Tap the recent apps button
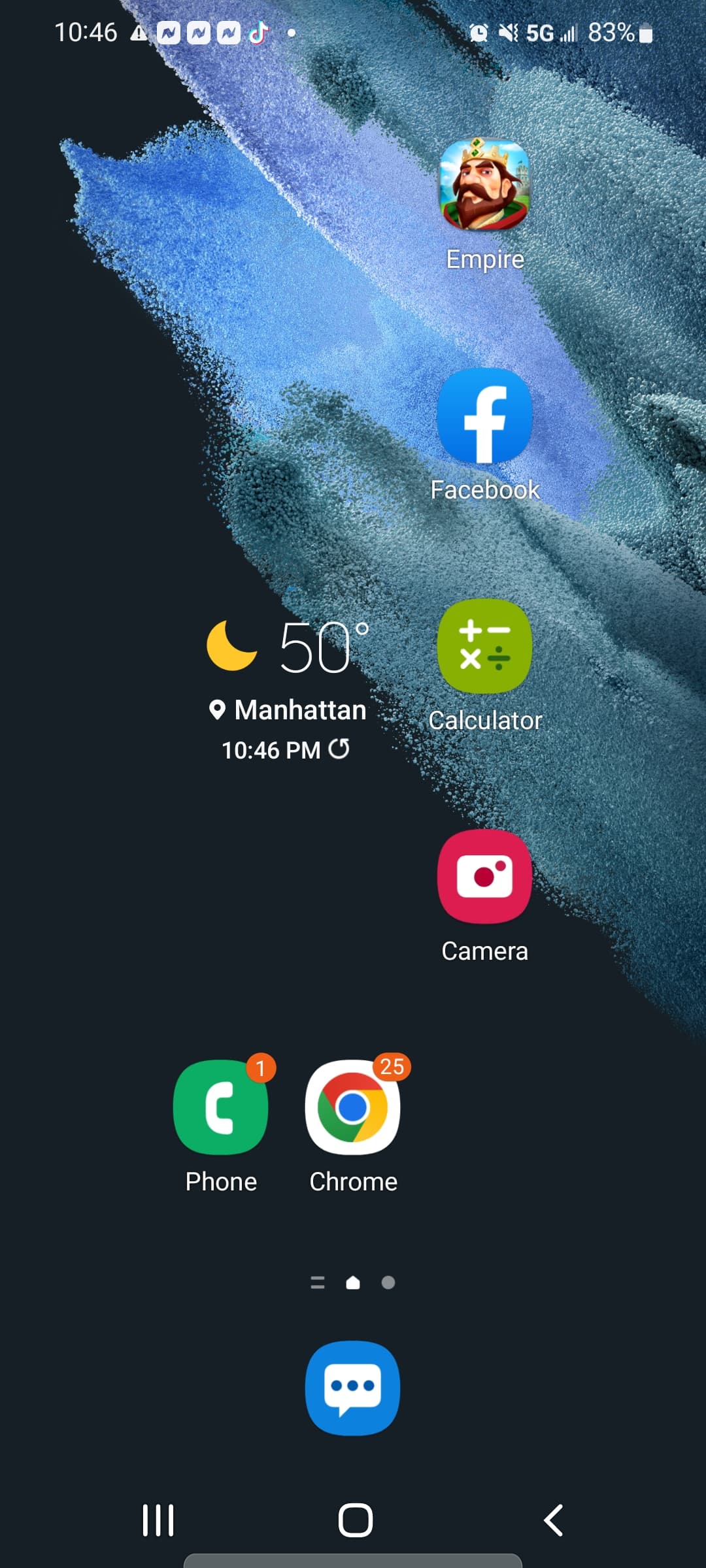The height and width of the screenshot is (1568, 706). click(x=158, y=1520)
